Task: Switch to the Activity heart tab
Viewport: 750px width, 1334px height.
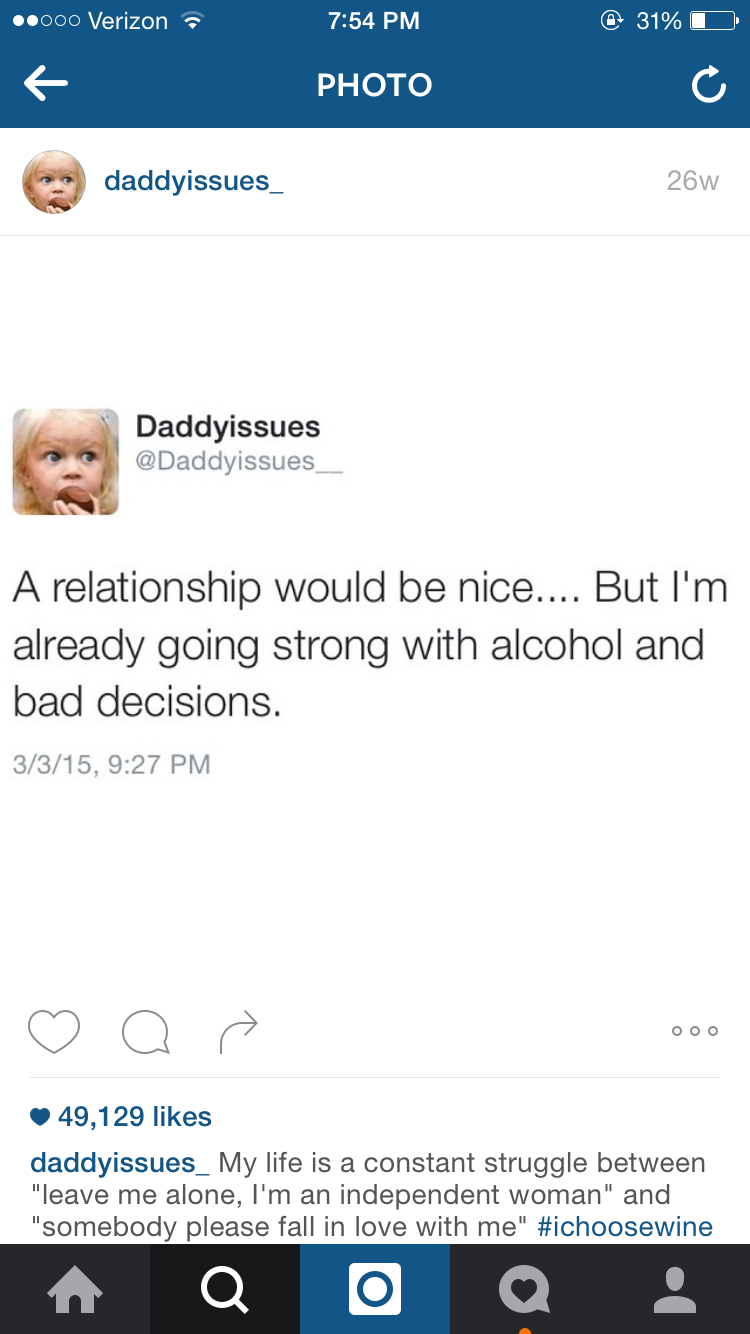Action: [524, 1289]
